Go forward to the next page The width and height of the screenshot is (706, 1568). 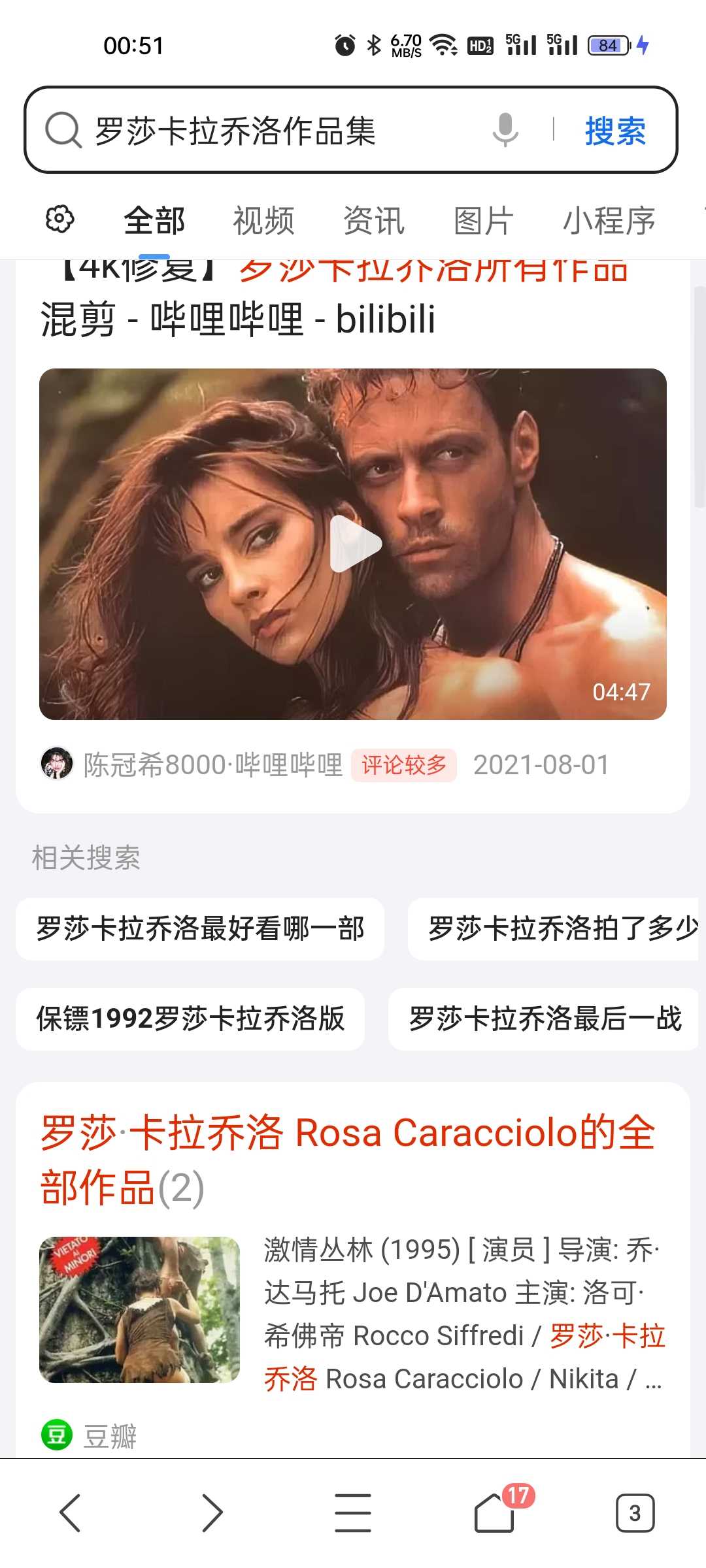pyautogui.click(x=212, y=1512)
